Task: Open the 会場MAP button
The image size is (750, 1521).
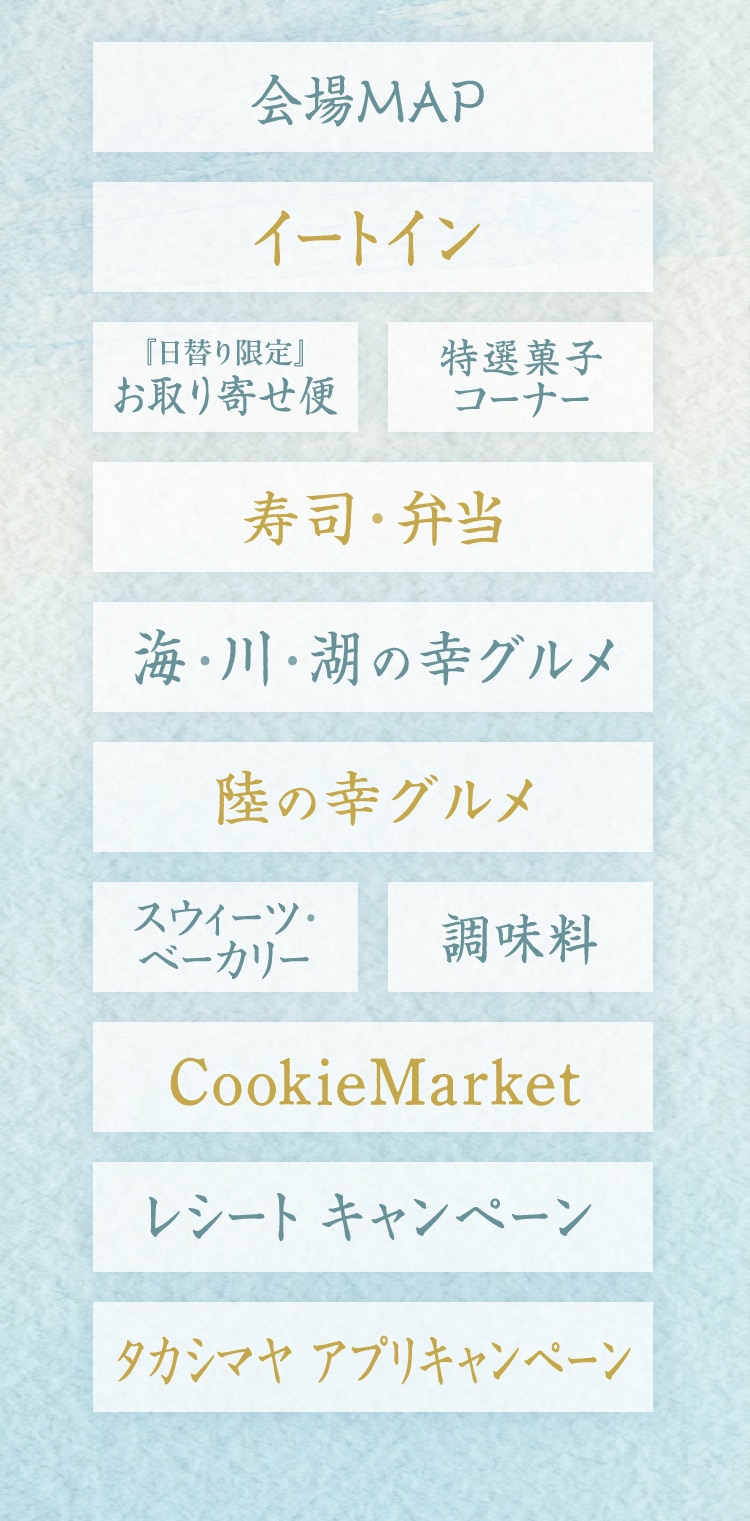Action: [373, 97]
